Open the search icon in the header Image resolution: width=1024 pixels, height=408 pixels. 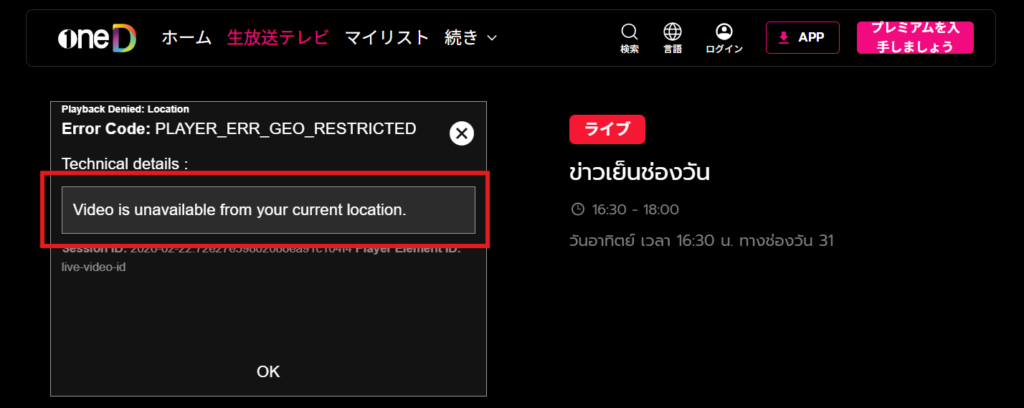pyautogui.click(x=629, y=37)
